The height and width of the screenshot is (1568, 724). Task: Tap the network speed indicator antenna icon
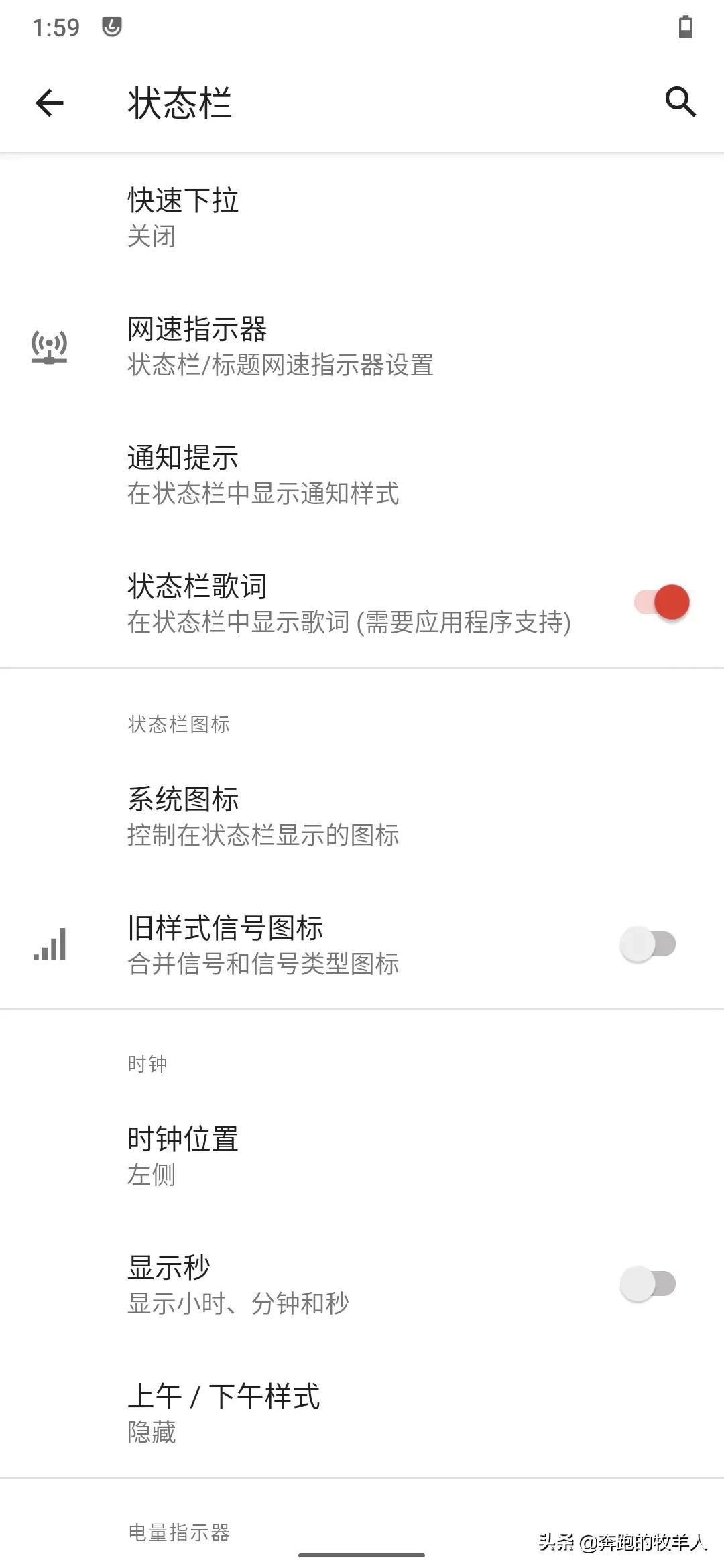coord(49,346)
